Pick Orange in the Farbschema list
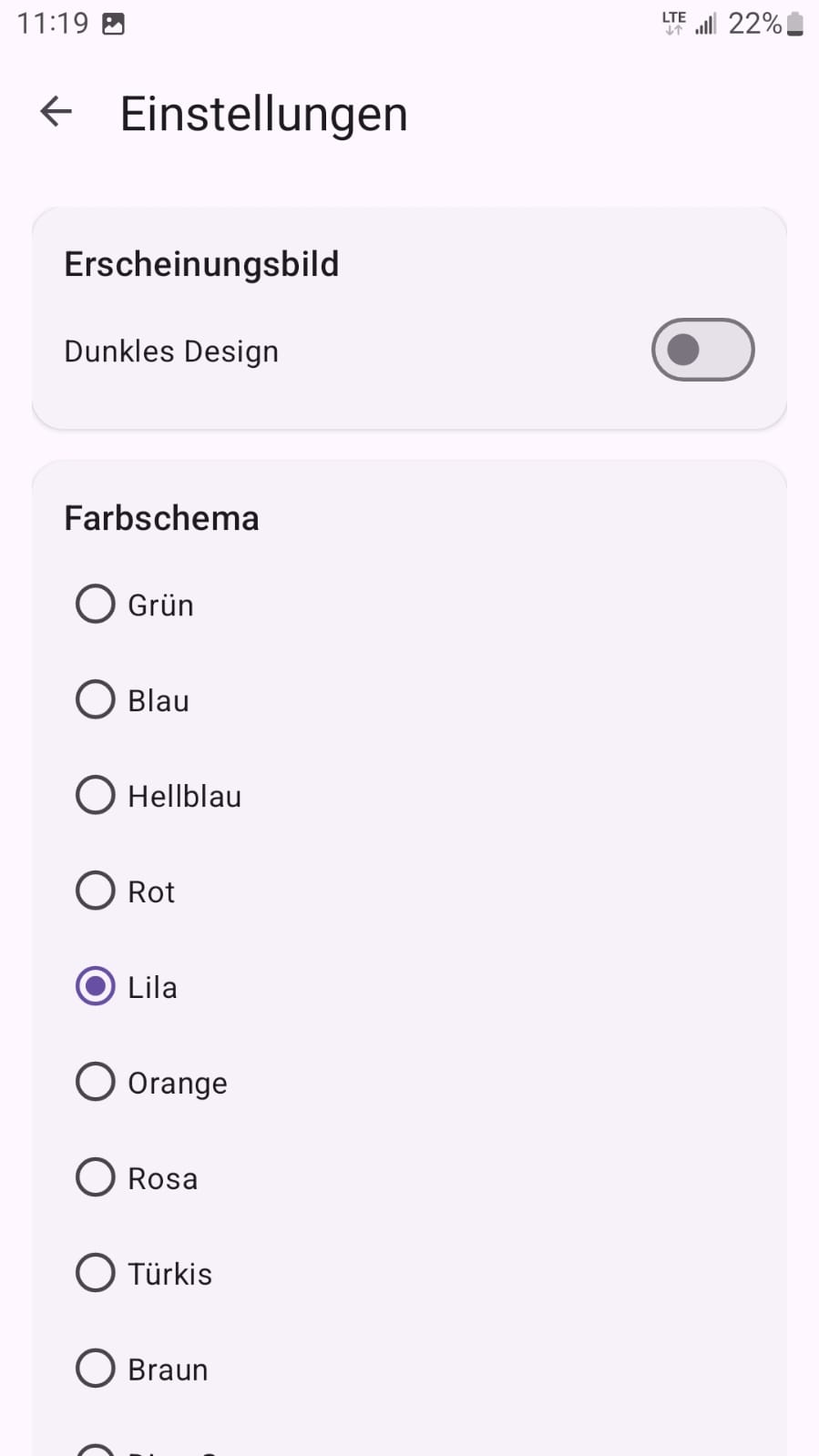Viewport: 819px width, 1456px height. coord(95,1082)
